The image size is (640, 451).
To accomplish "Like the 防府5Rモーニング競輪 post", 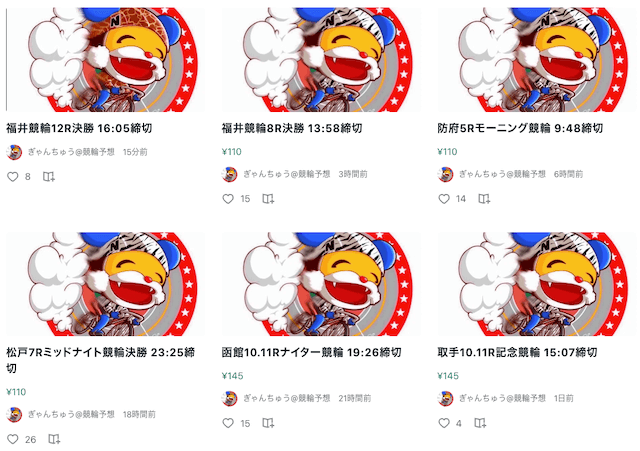I will pyautogui.click(x=444, y=199).
